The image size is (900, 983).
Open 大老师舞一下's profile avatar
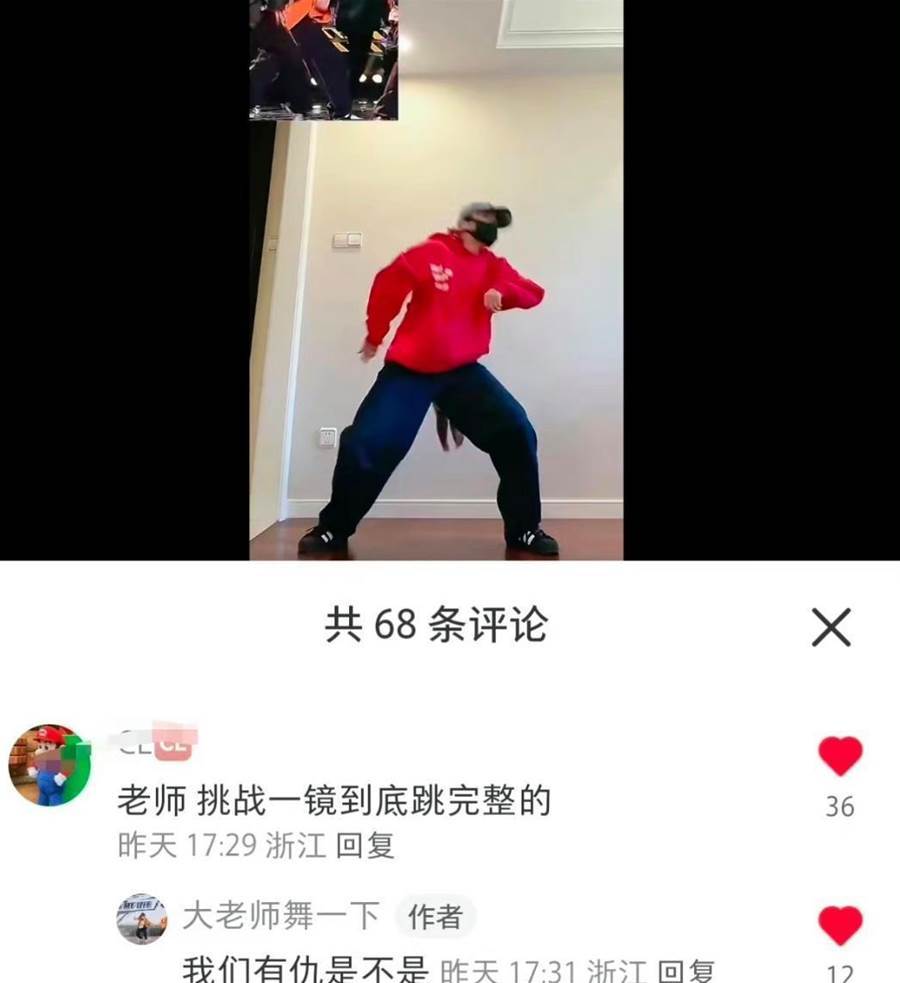click(142, 919)
